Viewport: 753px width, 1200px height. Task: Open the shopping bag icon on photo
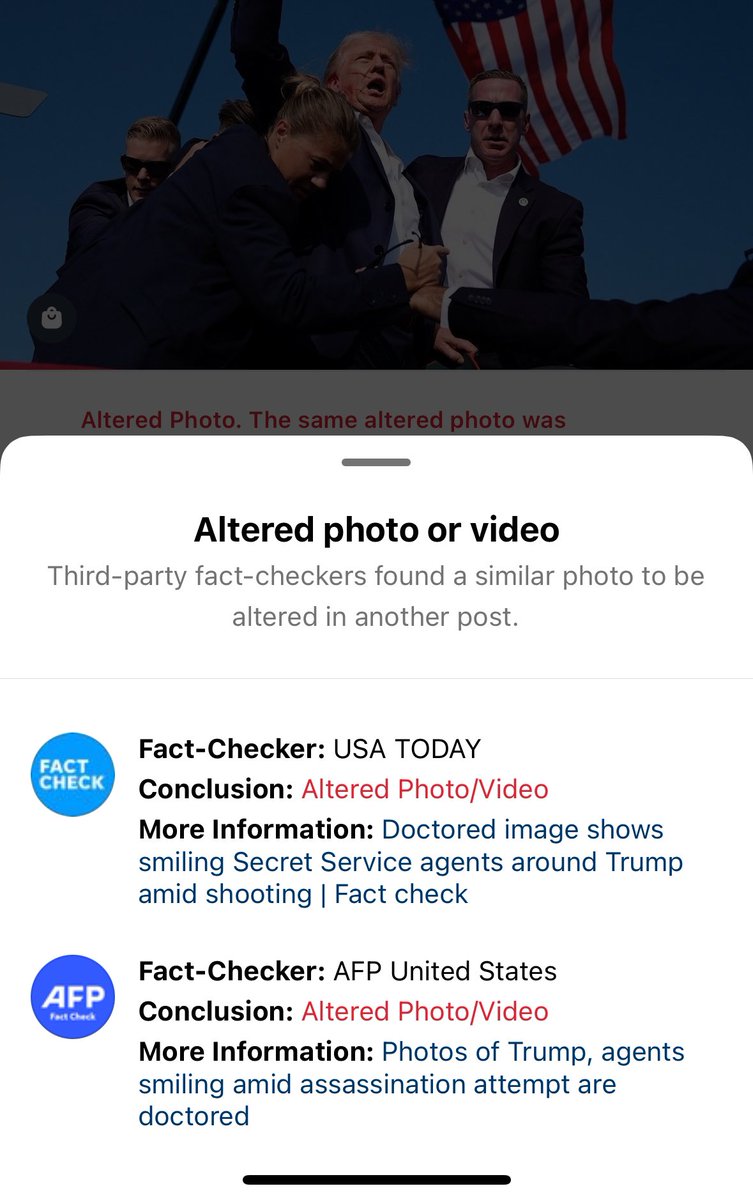[x=52, y=318]
